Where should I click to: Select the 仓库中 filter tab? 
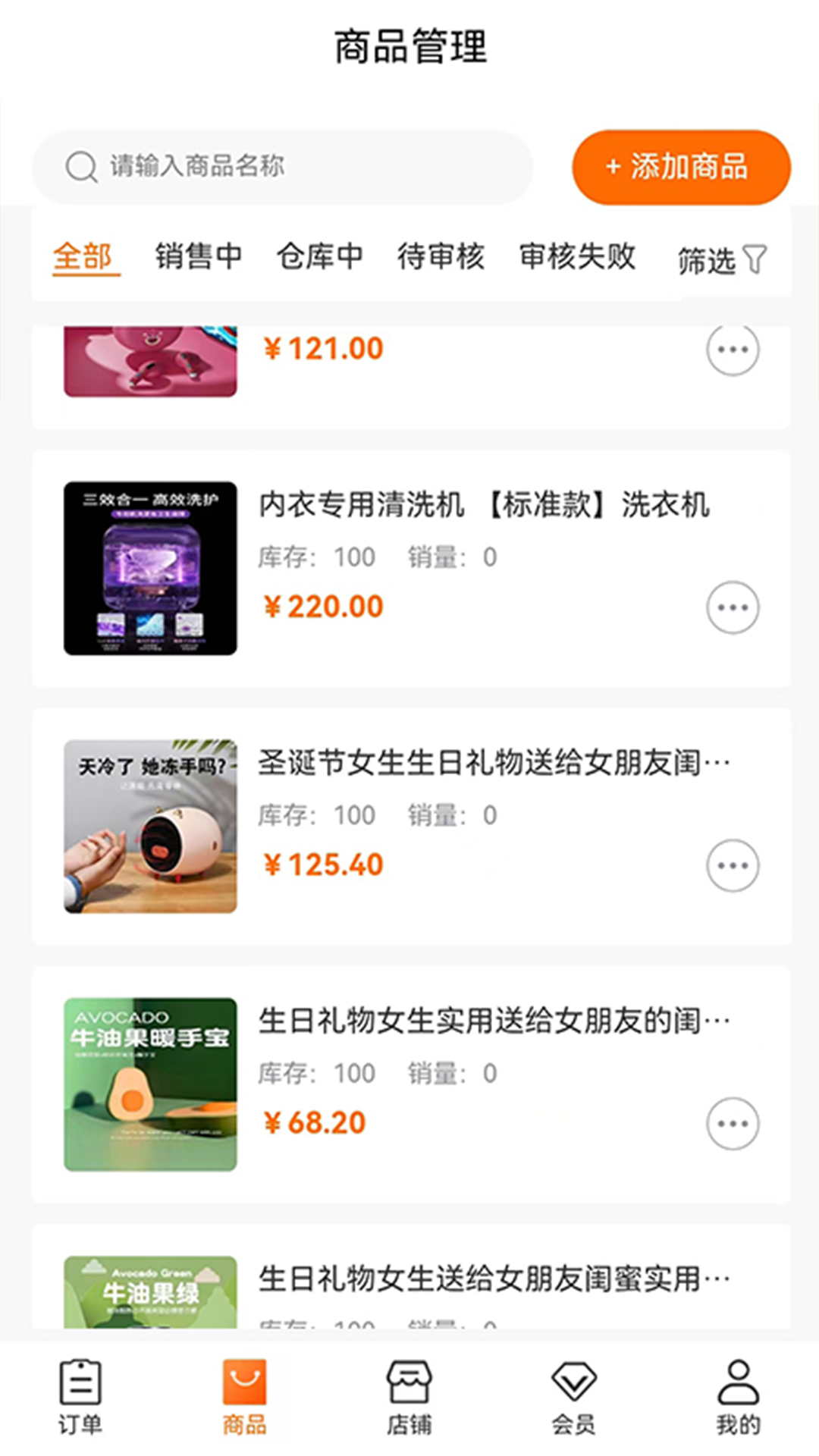tap(319, 256)
